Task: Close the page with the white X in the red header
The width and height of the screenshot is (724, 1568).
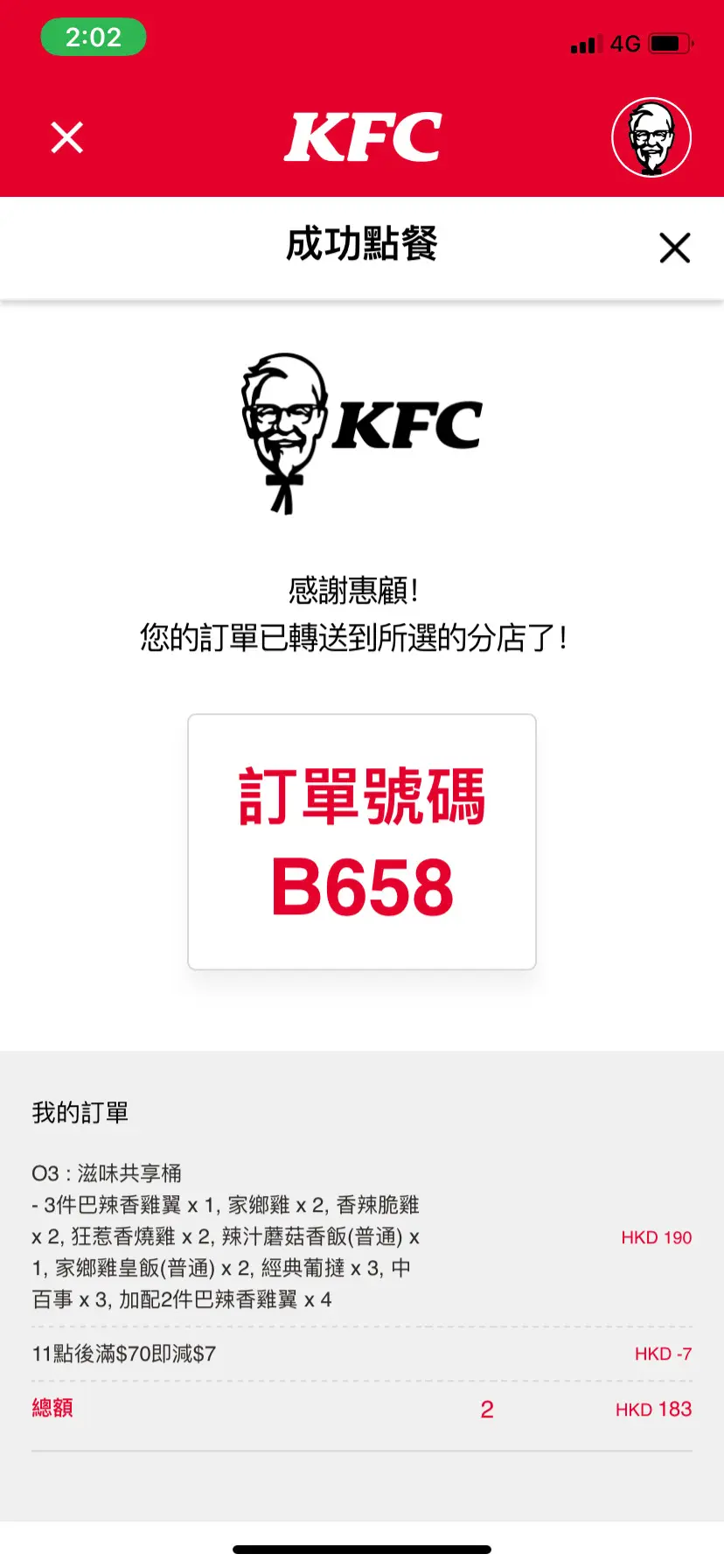Action: [66, 137]
